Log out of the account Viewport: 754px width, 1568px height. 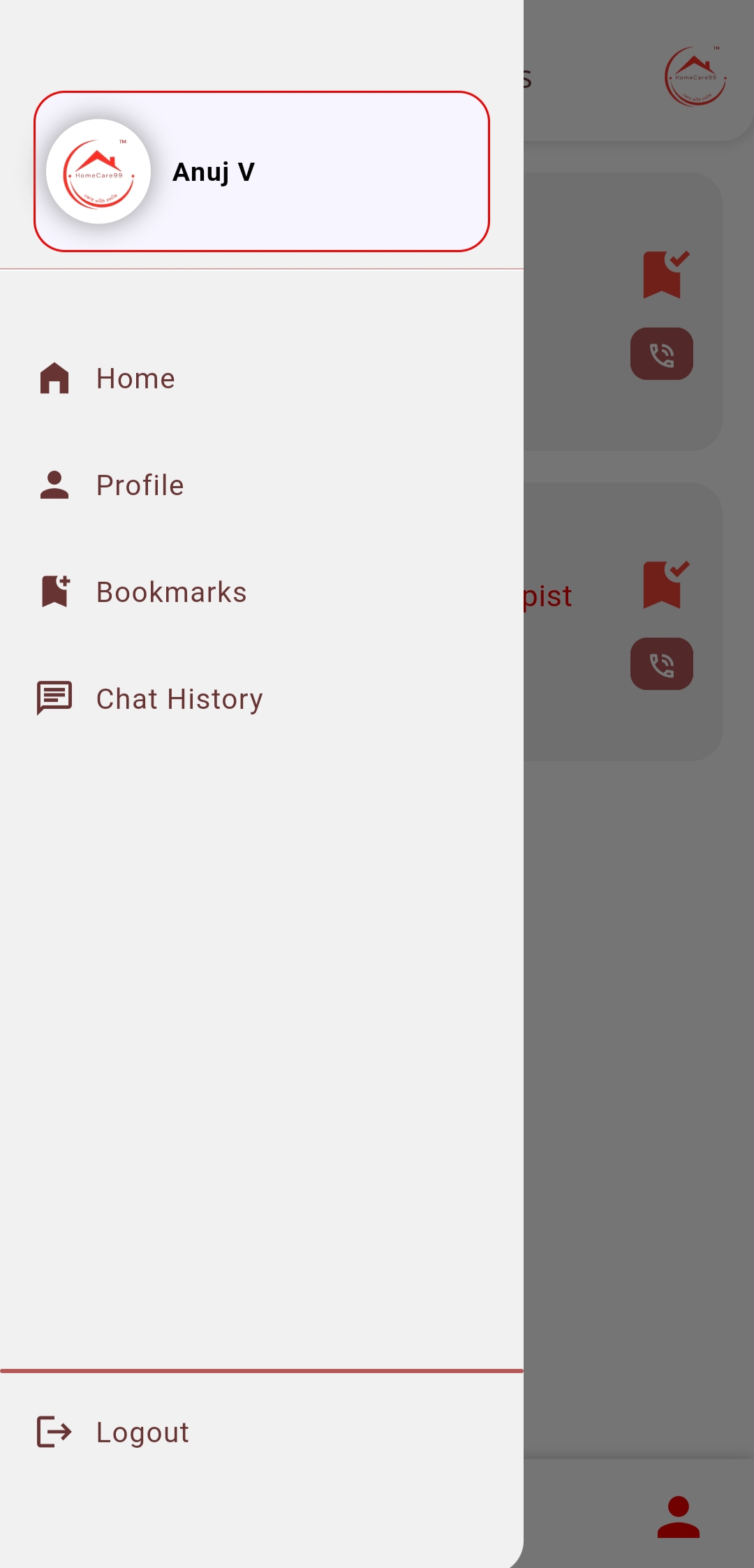tap(142, 1433)
